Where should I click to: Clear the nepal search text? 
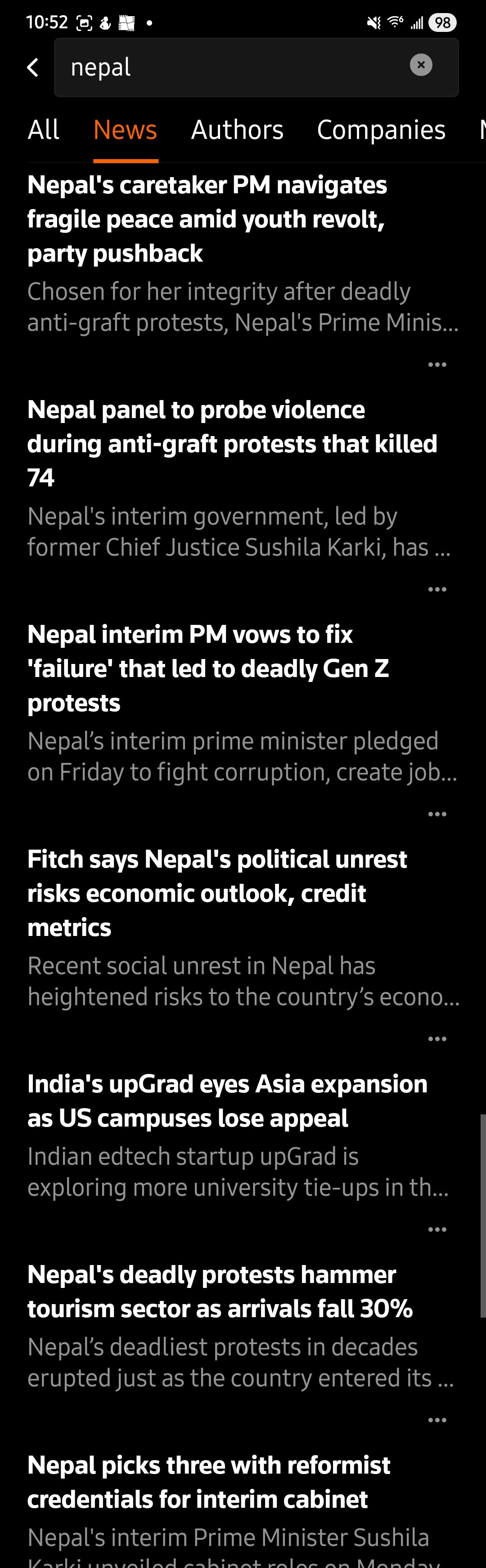tap(420, 65)
